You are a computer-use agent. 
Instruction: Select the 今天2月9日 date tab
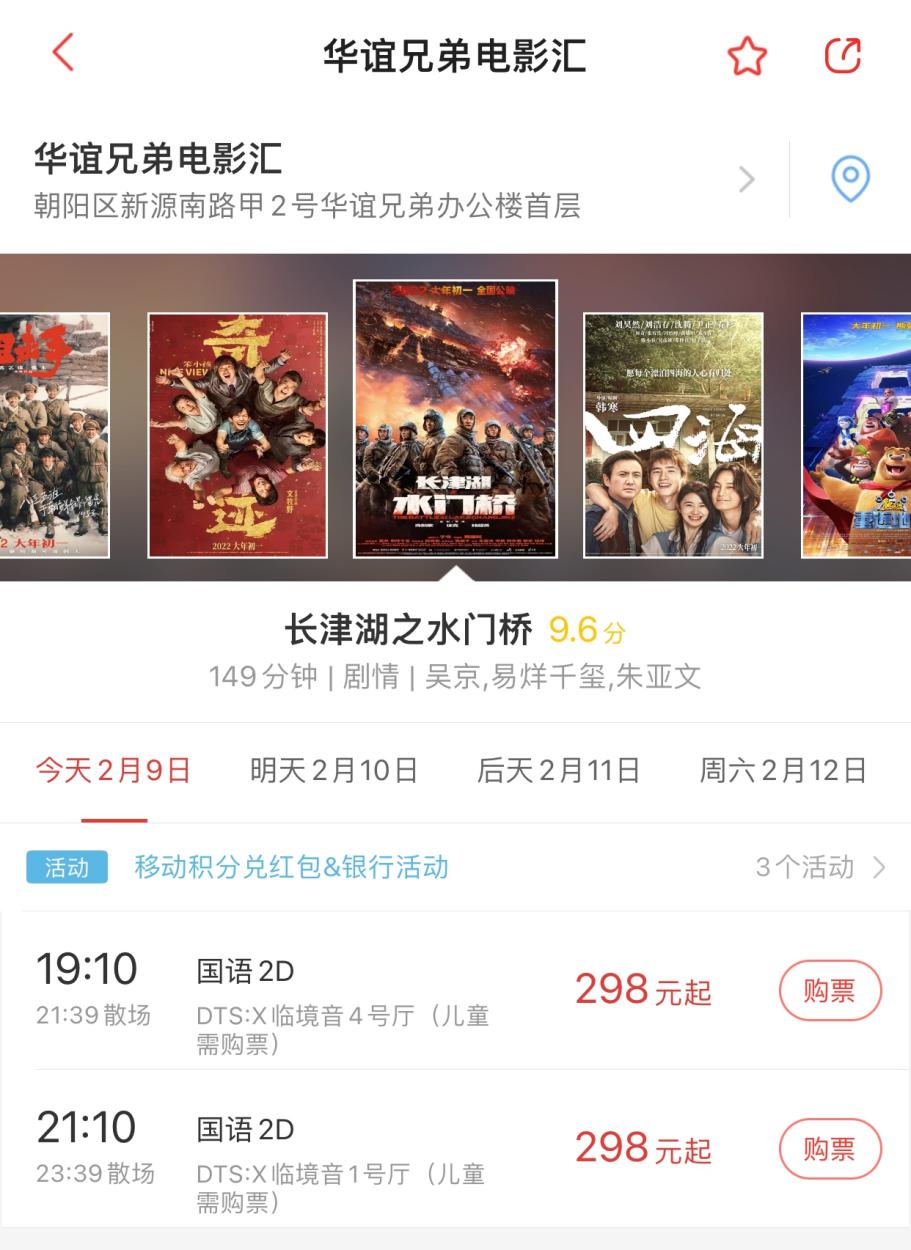pyautogui.click(x=113, y=770)
